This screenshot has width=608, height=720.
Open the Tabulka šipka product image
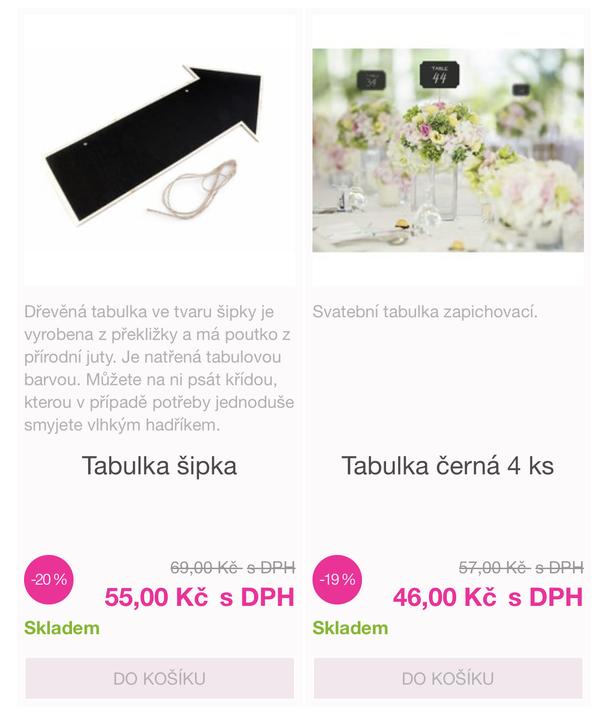point(159,150)
